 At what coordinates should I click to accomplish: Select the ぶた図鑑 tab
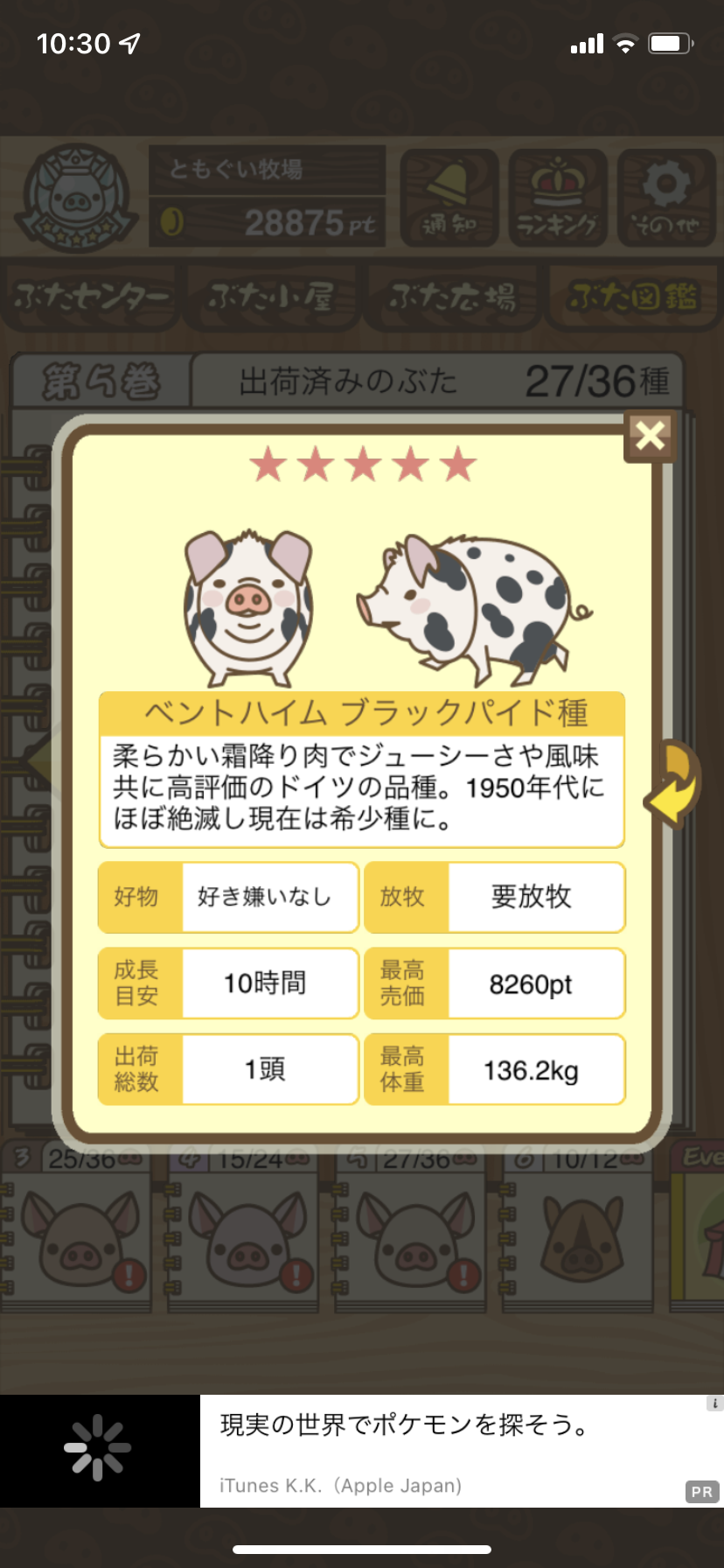(x=634, y=297)
